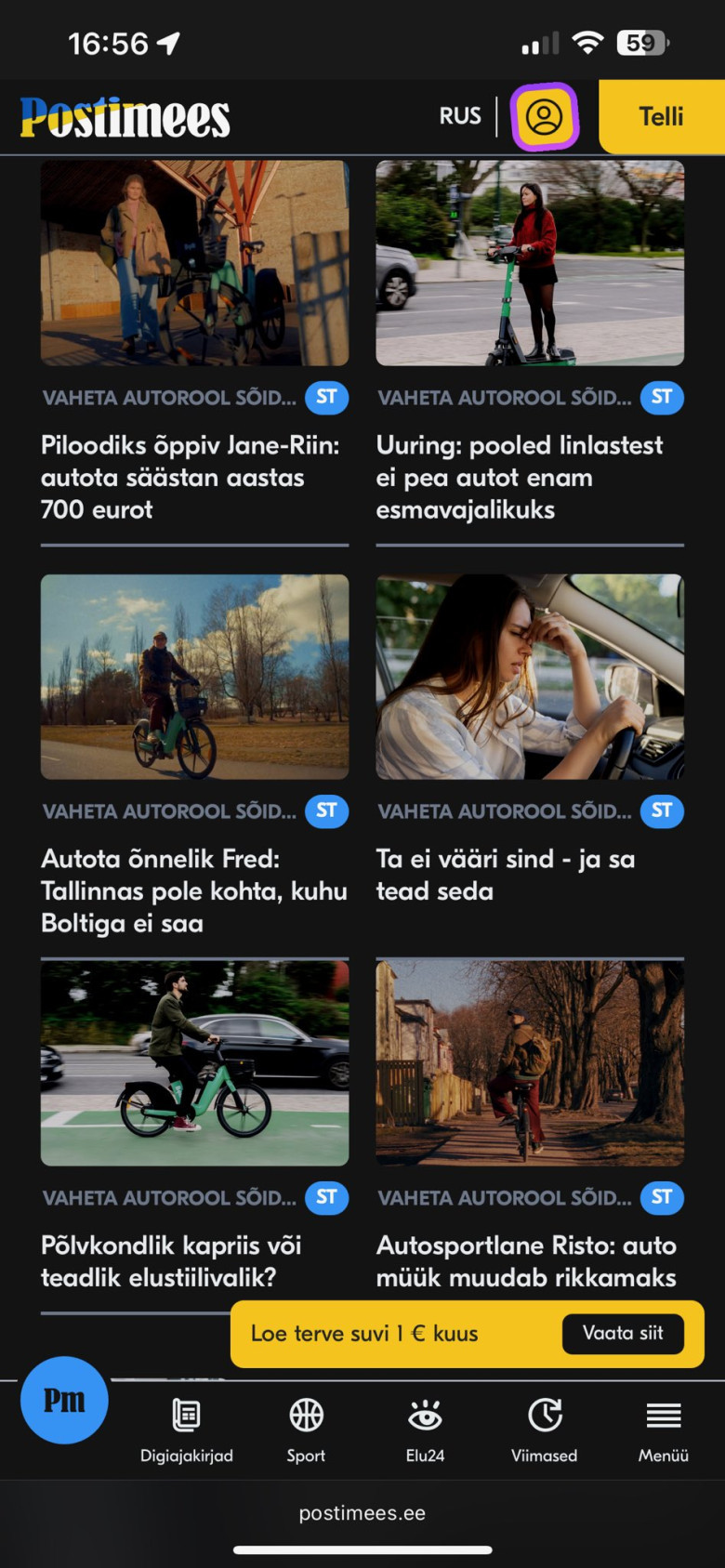Open Põlvkondlik kapriis või teadlik elustiilivalik
Image resolution: width=725 pixels, height=1568 pixels.
171,1260
